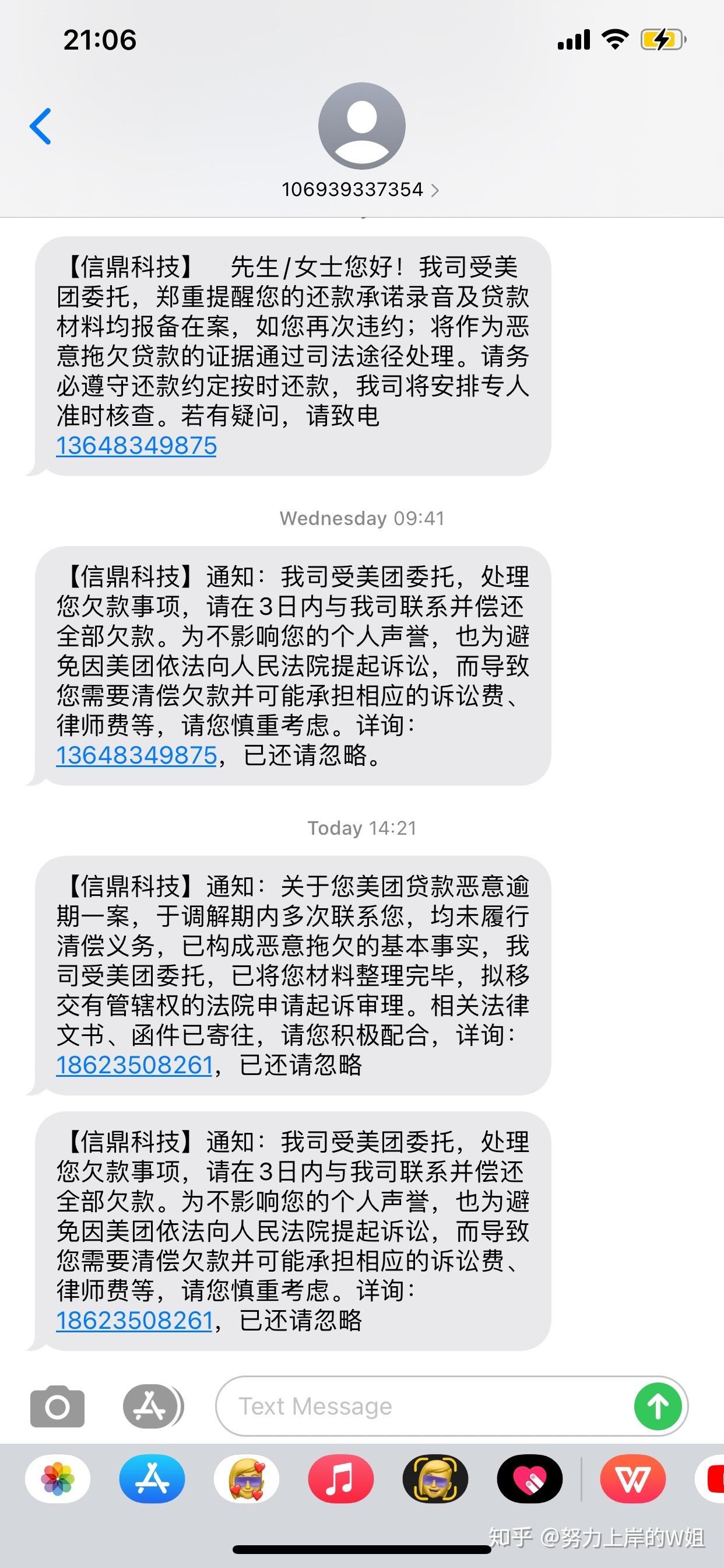724x1568 pixels.
Task: Tap 13648349875 in the Wednesday 09:41 message
Action: pos(136,755)
